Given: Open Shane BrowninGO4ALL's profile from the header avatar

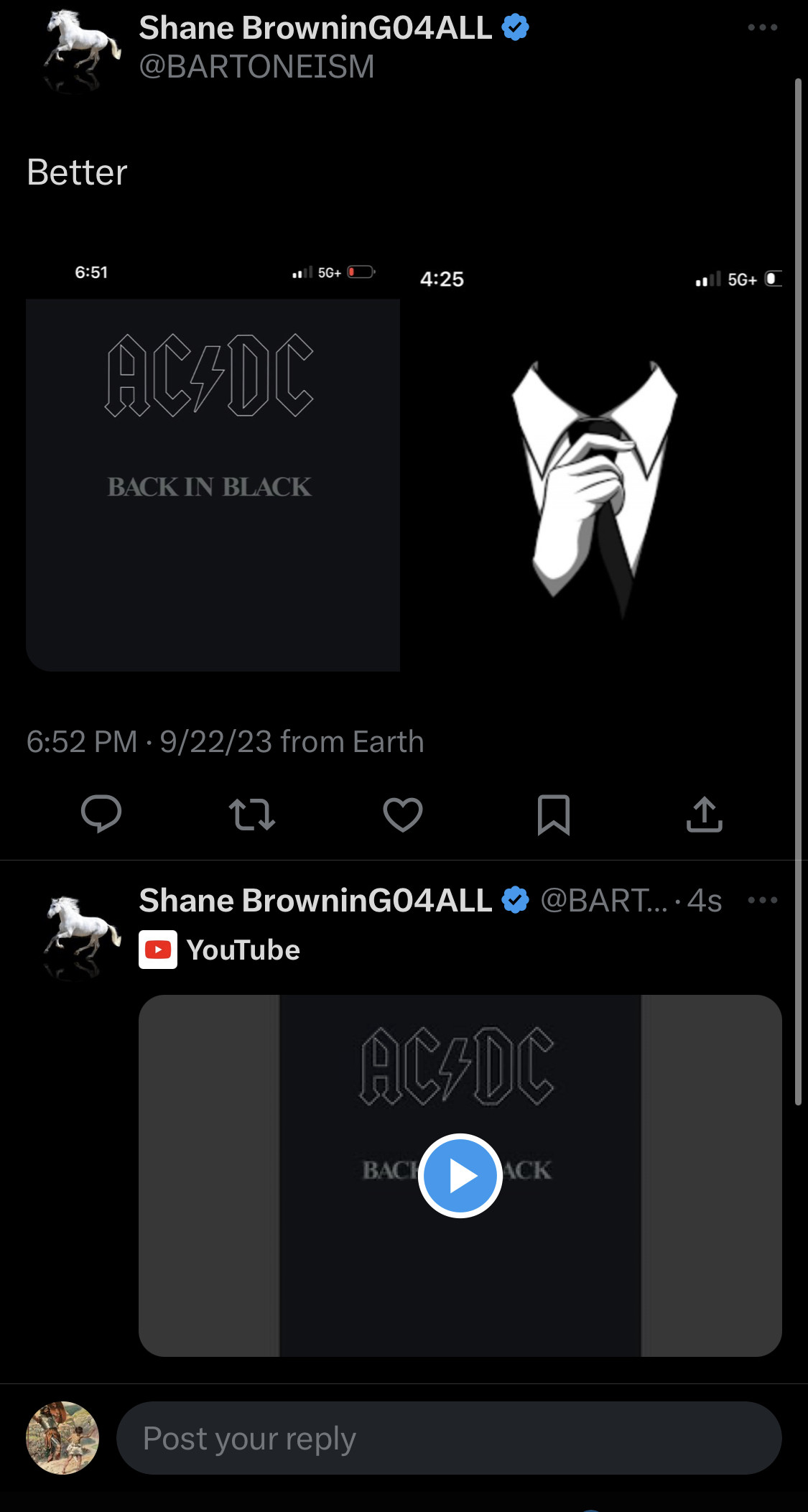Looking at the screenshot, I should 80,49.
